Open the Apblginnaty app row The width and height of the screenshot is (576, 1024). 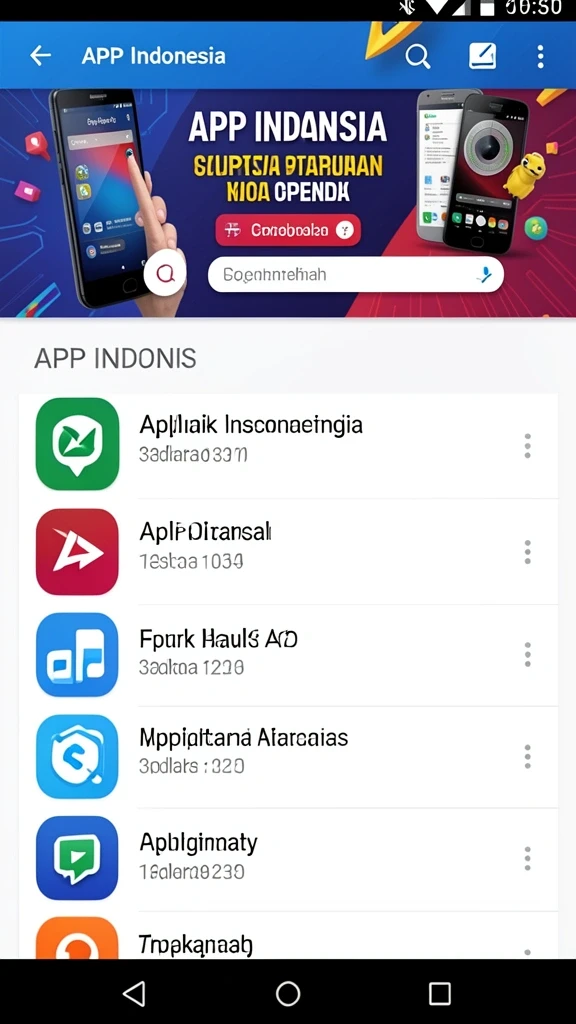click(x=288, y=859)
